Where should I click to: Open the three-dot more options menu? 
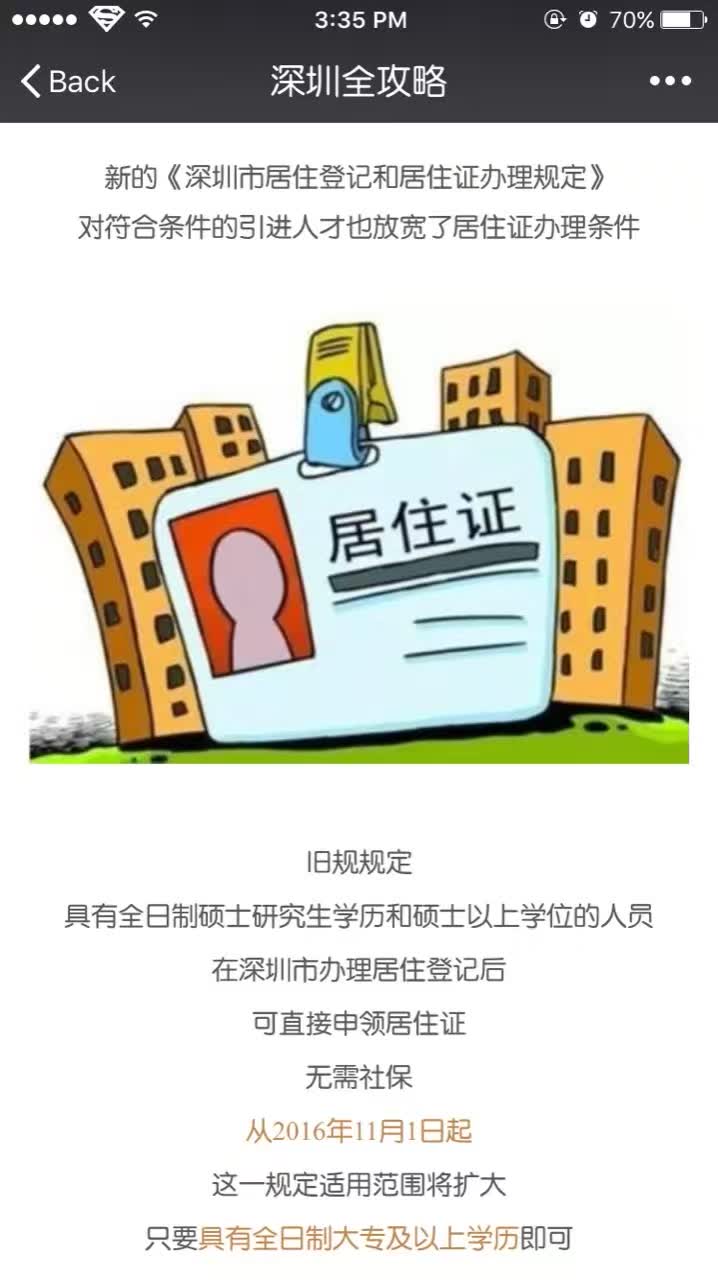coord(670,82)
